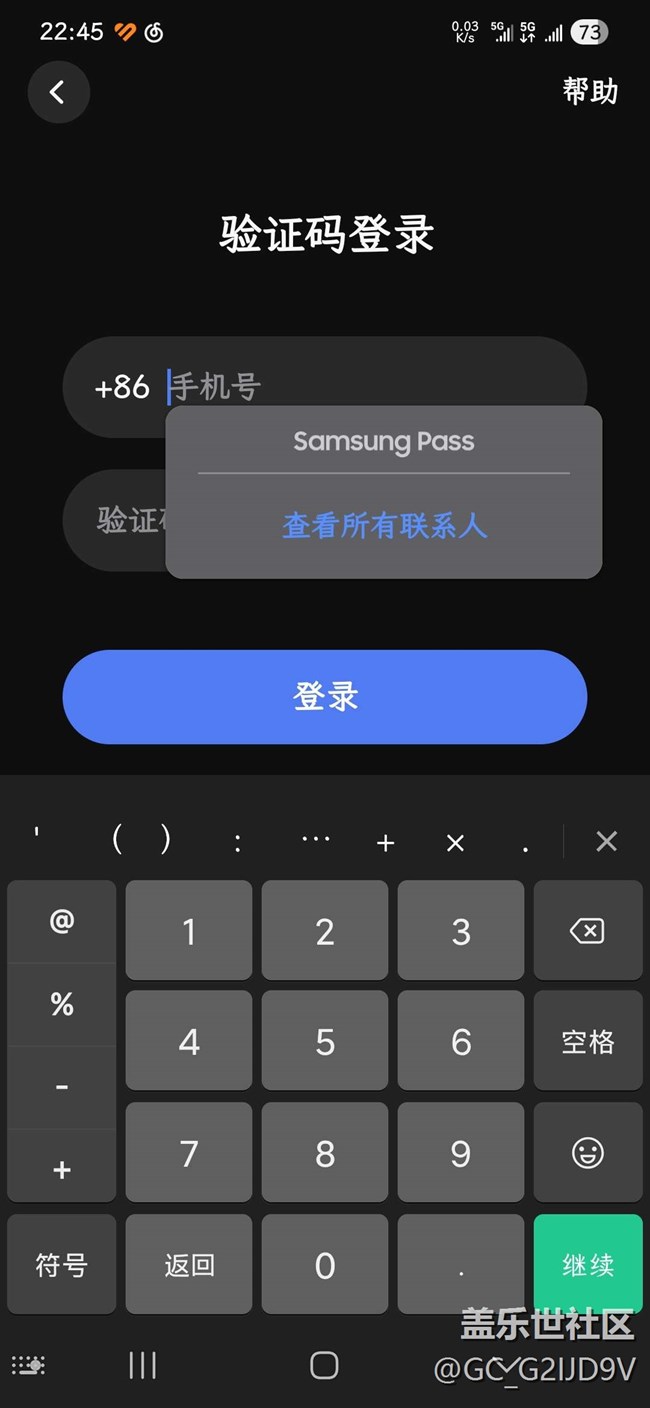650x1408 pixels.
Task: Open the emoji keyboard
Action: 587,1153
